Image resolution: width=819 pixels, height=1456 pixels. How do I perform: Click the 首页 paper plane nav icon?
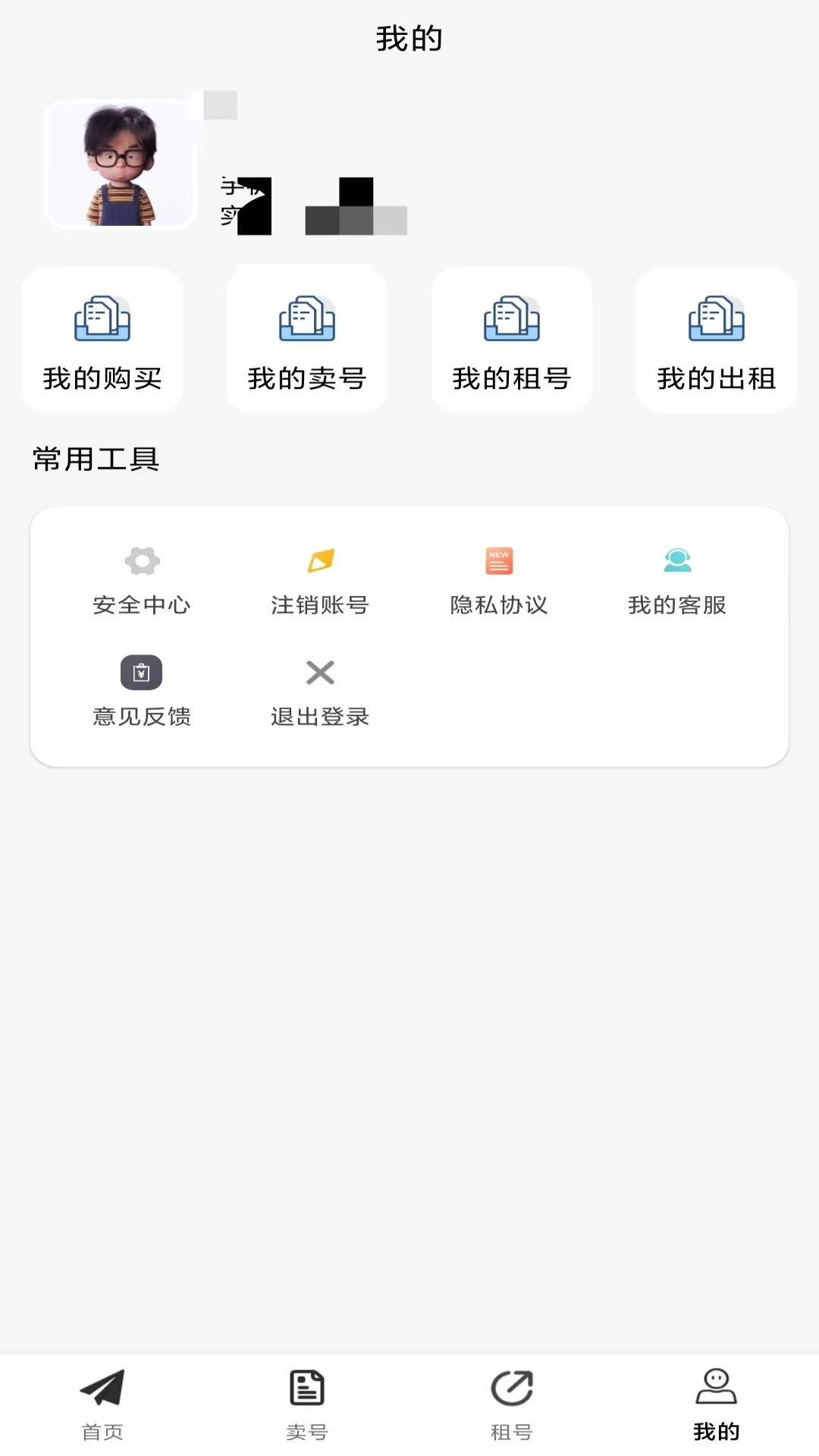click(102, 1390)
